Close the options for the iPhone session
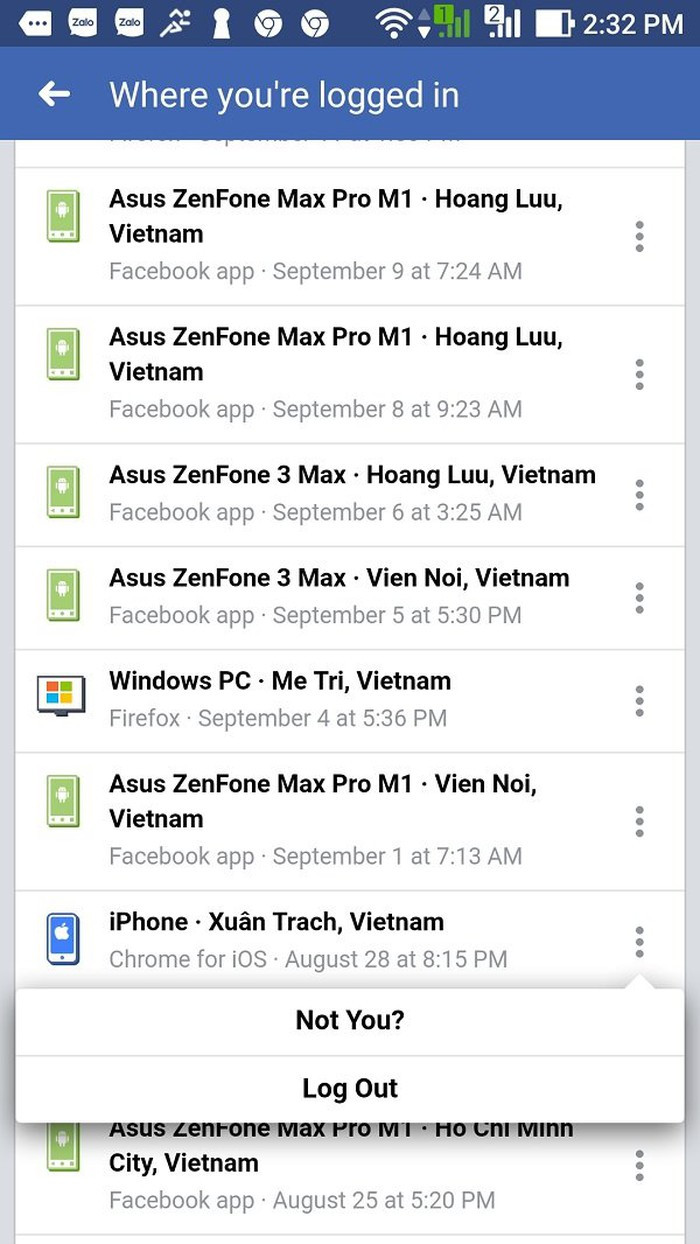The height and width of the screenshot is (1244, 700). pos(639,941)
